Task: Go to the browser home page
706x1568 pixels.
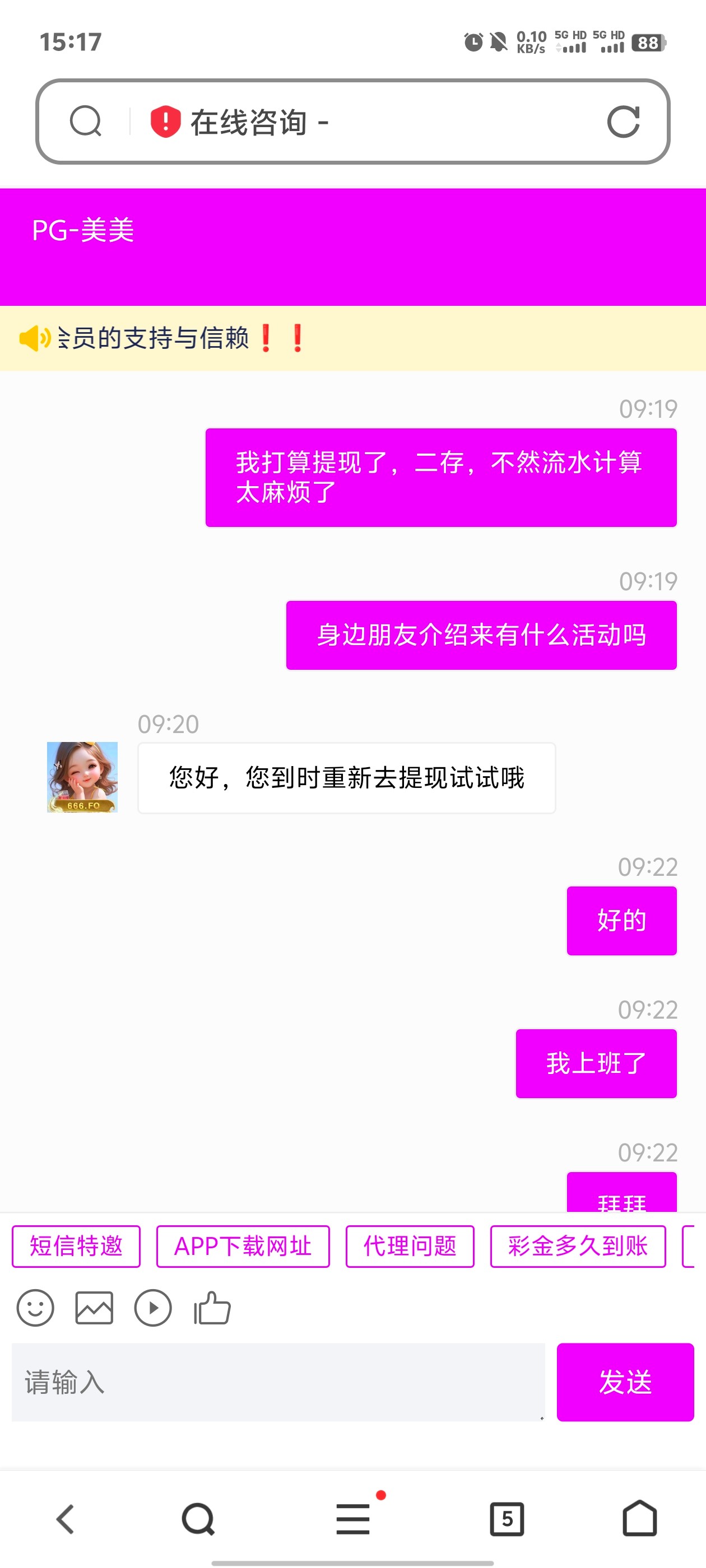Action: (x=640, y=1519)
